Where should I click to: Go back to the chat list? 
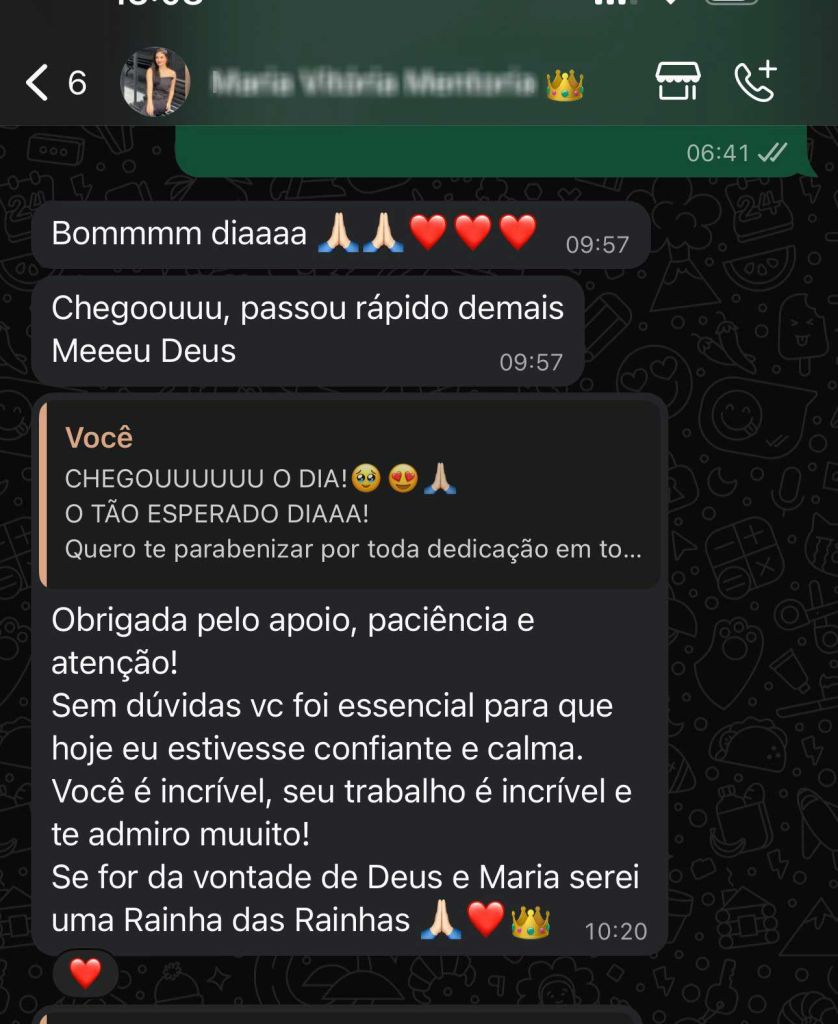pos(38,82)
